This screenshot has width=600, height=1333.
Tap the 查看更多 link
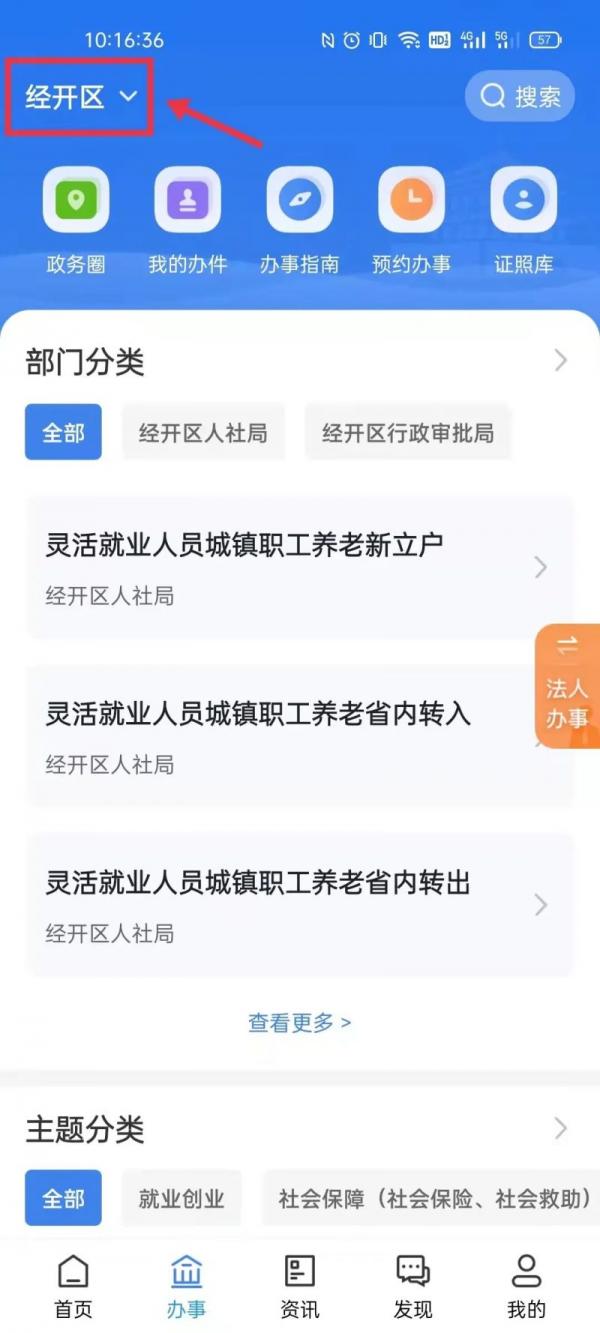click(x=299, y=1022)
